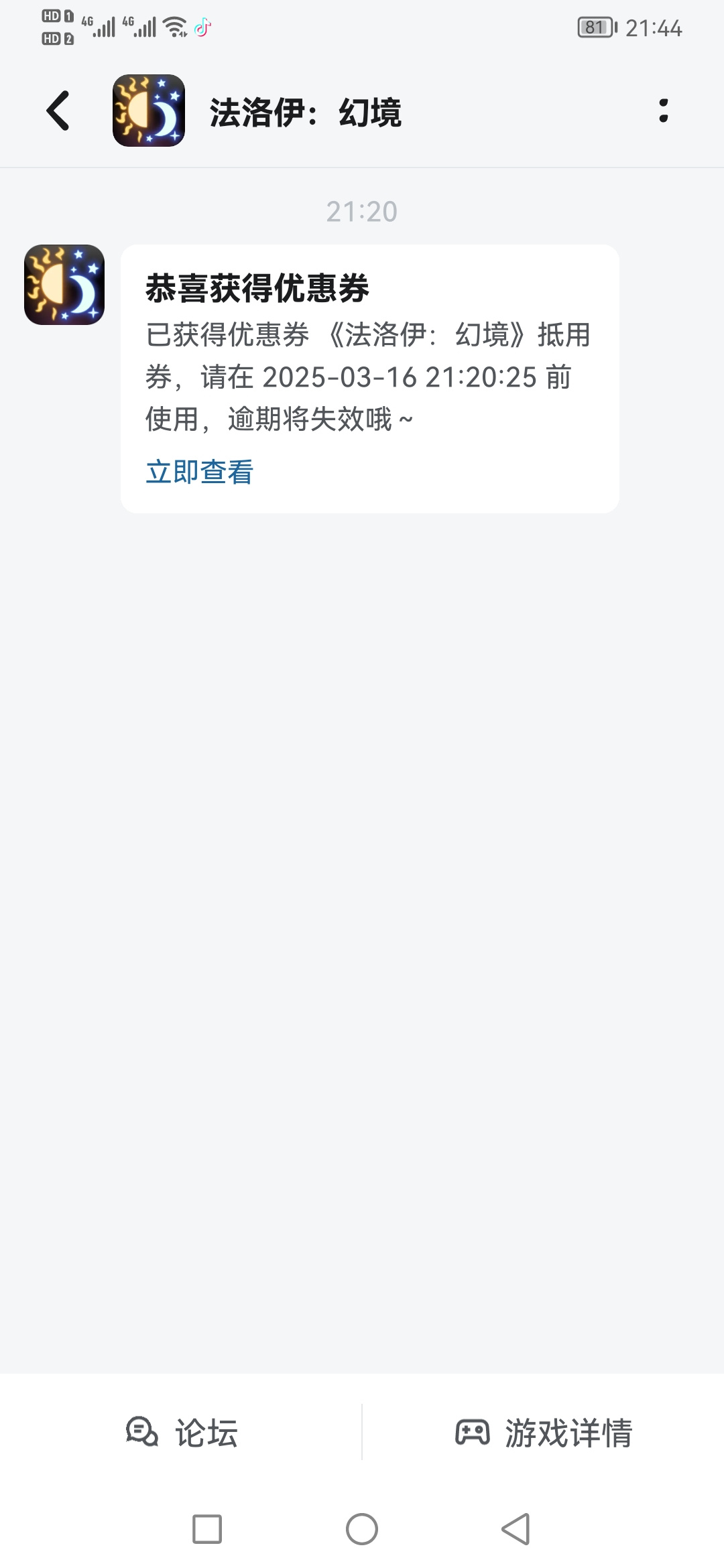Open 游戏详情 game details
The image size is (724, 1568).
click(x=543, y=1433)
